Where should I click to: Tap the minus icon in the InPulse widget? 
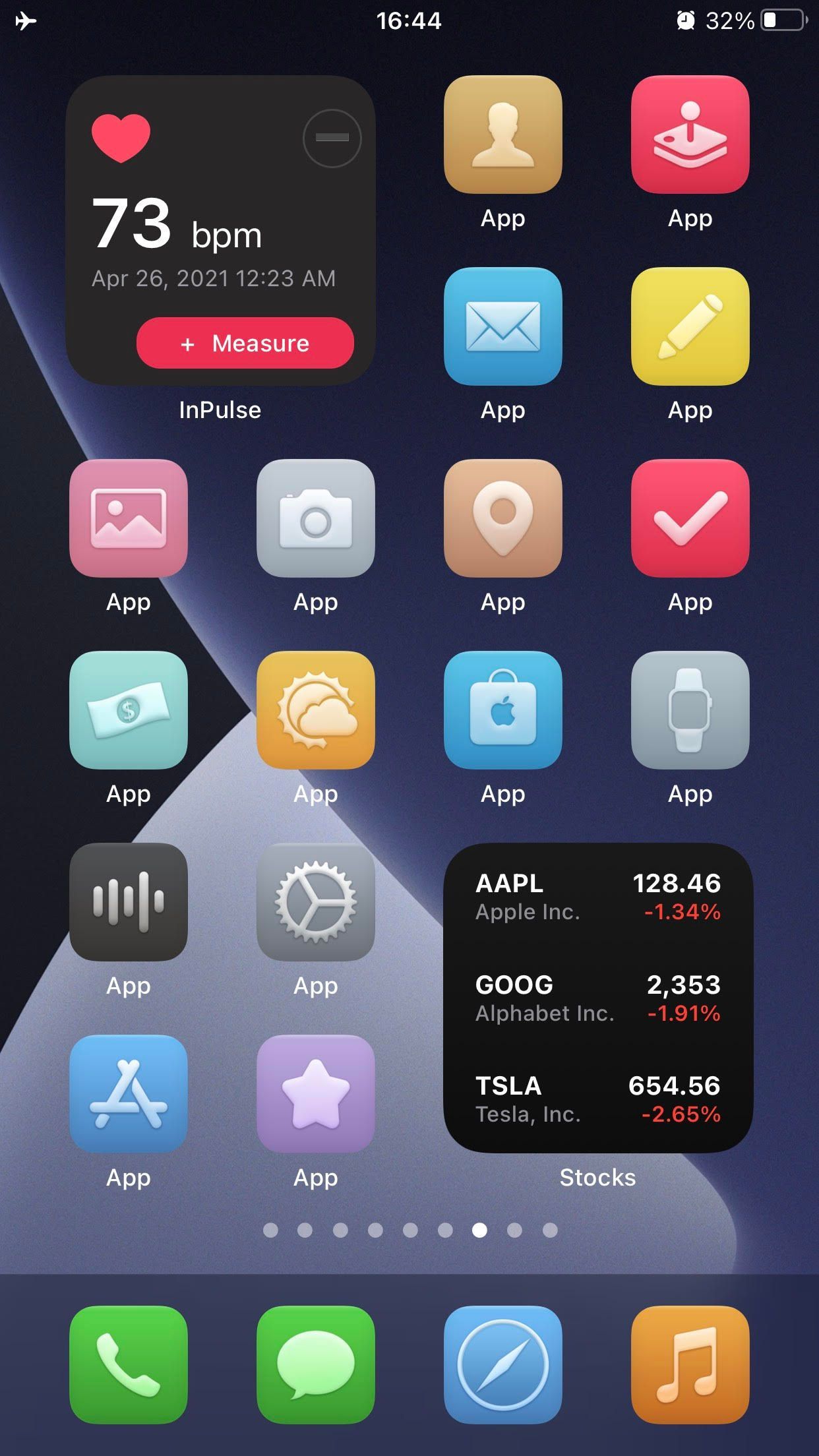pyautogui.click(x=332, y=138)
